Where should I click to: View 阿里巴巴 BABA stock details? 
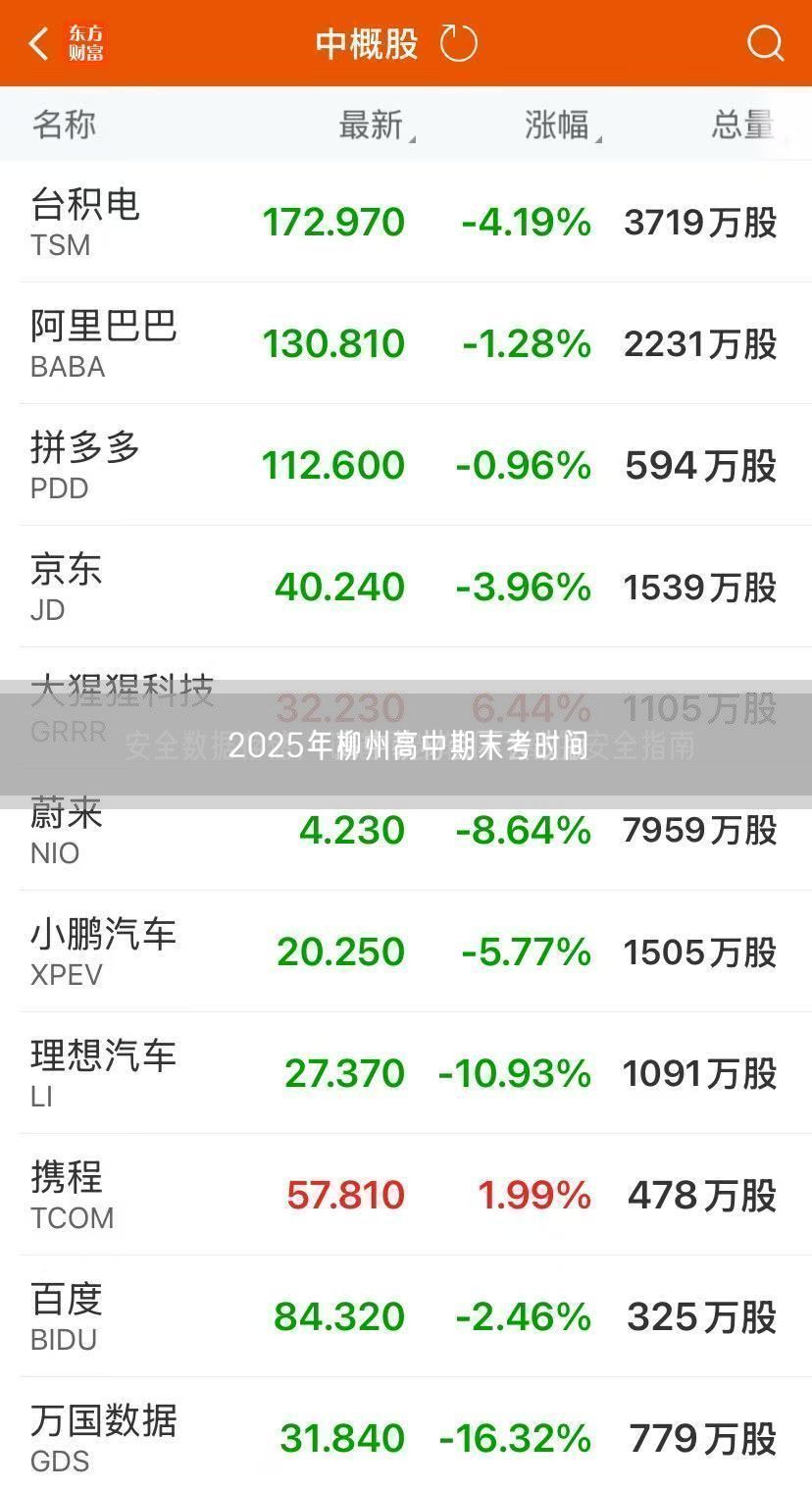pos(406,344)
